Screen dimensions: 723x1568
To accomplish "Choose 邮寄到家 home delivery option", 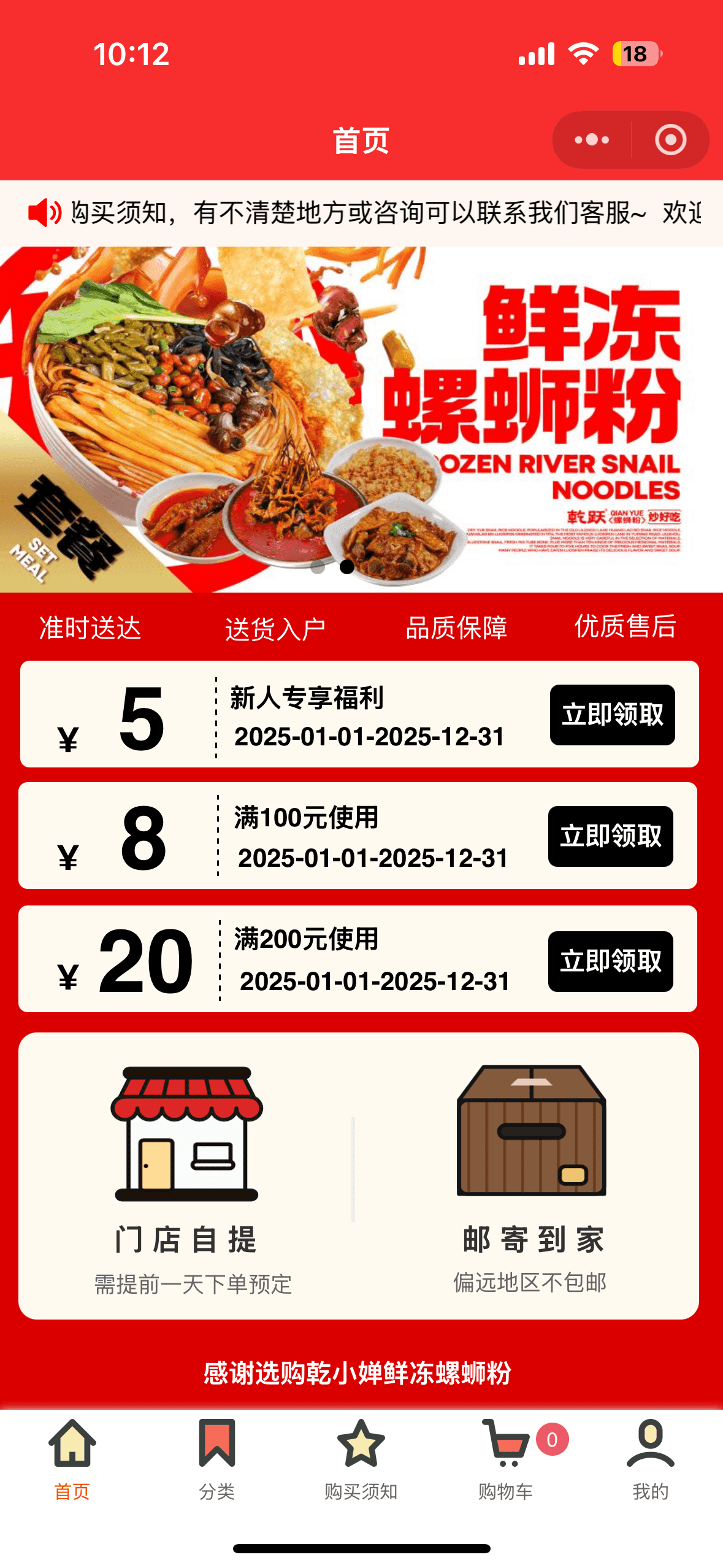I will click(531, 1175).
